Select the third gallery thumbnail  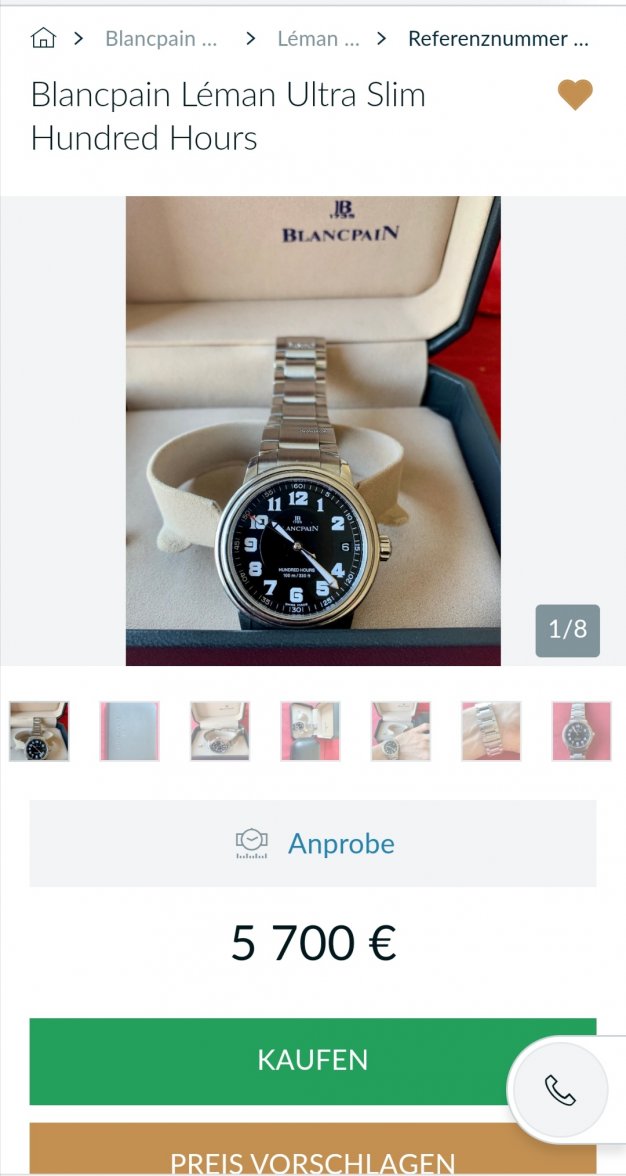click(x=220, y=731)
